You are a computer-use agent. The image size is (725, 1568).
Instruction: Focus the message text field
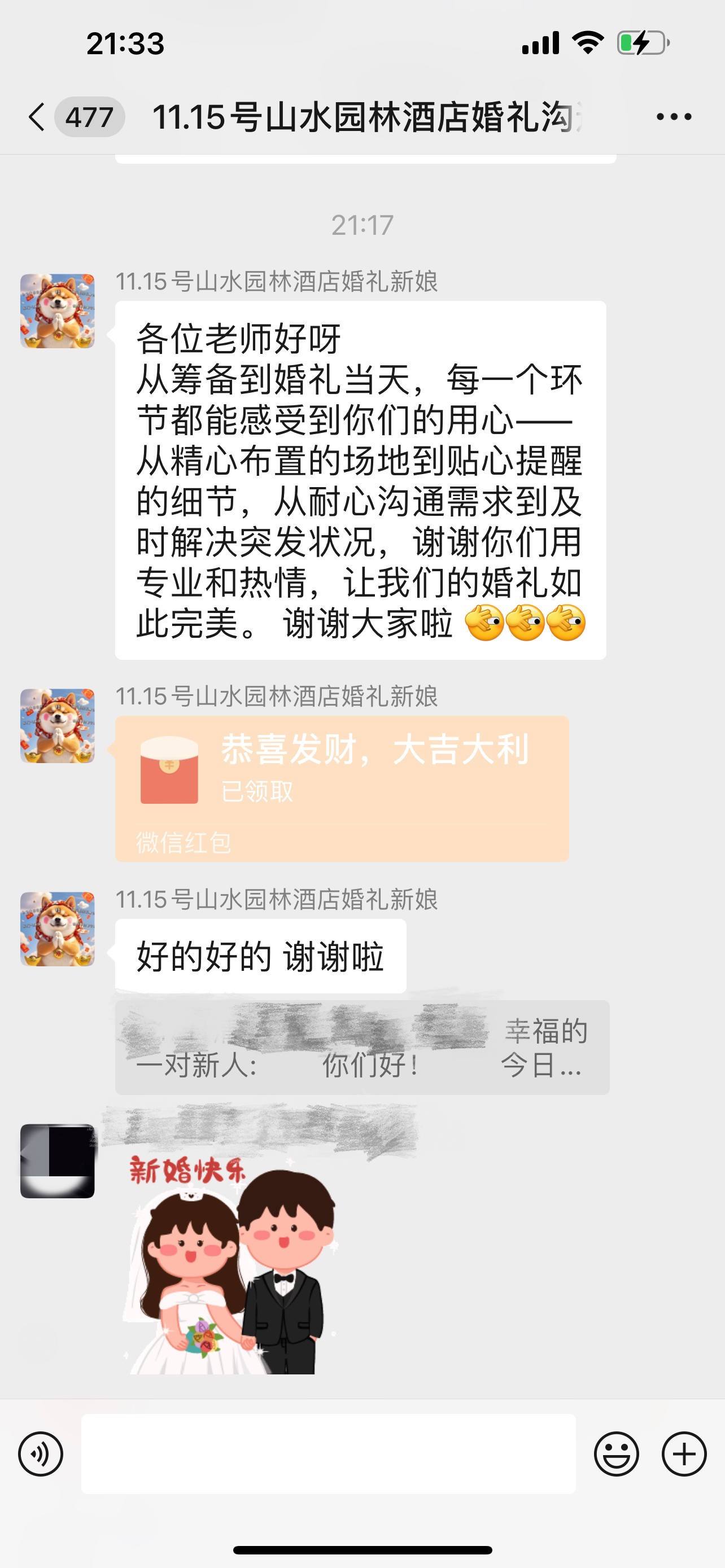point(328,1453)
